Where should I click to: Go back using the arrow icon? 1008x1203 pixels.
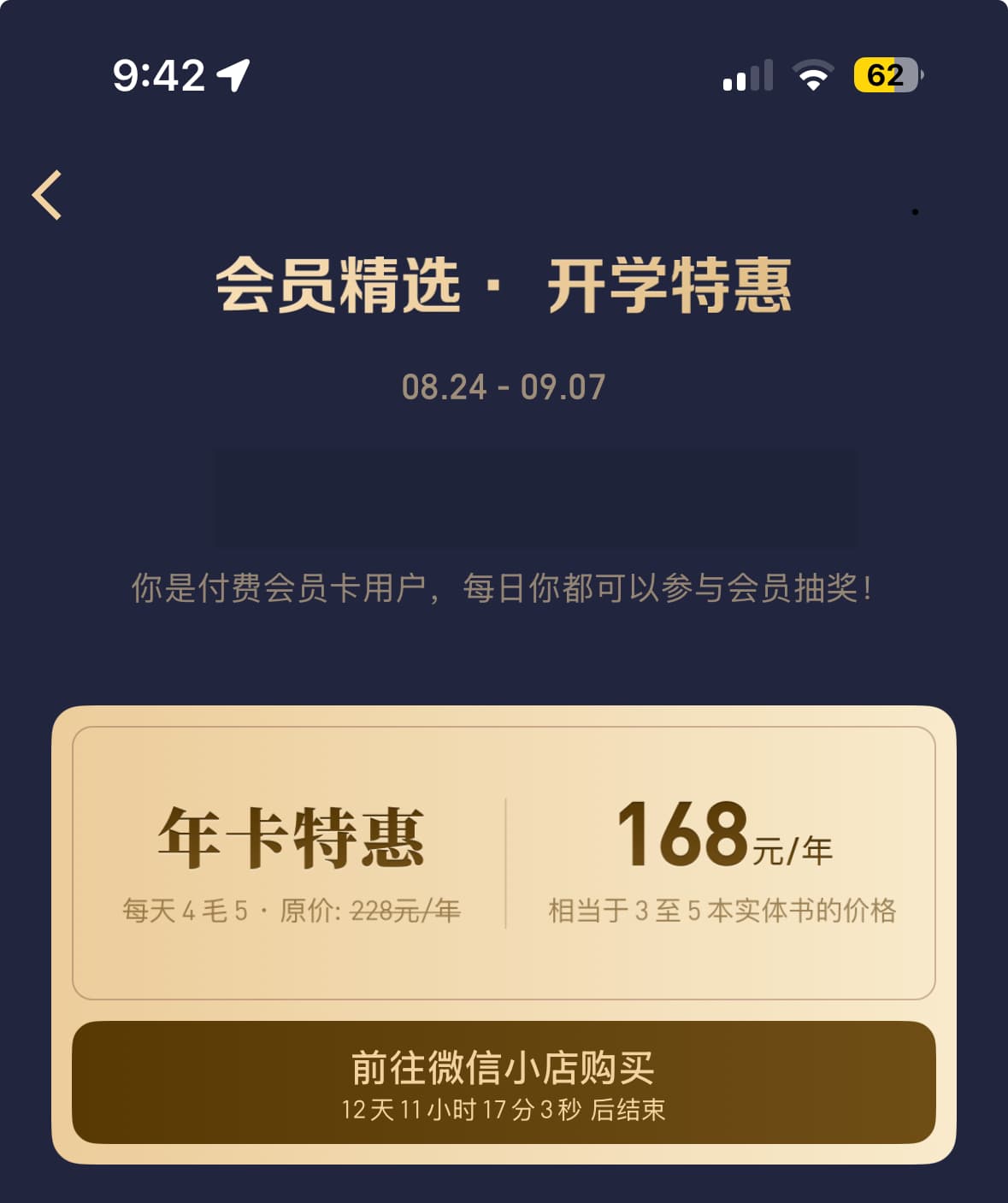pos(47,195)
